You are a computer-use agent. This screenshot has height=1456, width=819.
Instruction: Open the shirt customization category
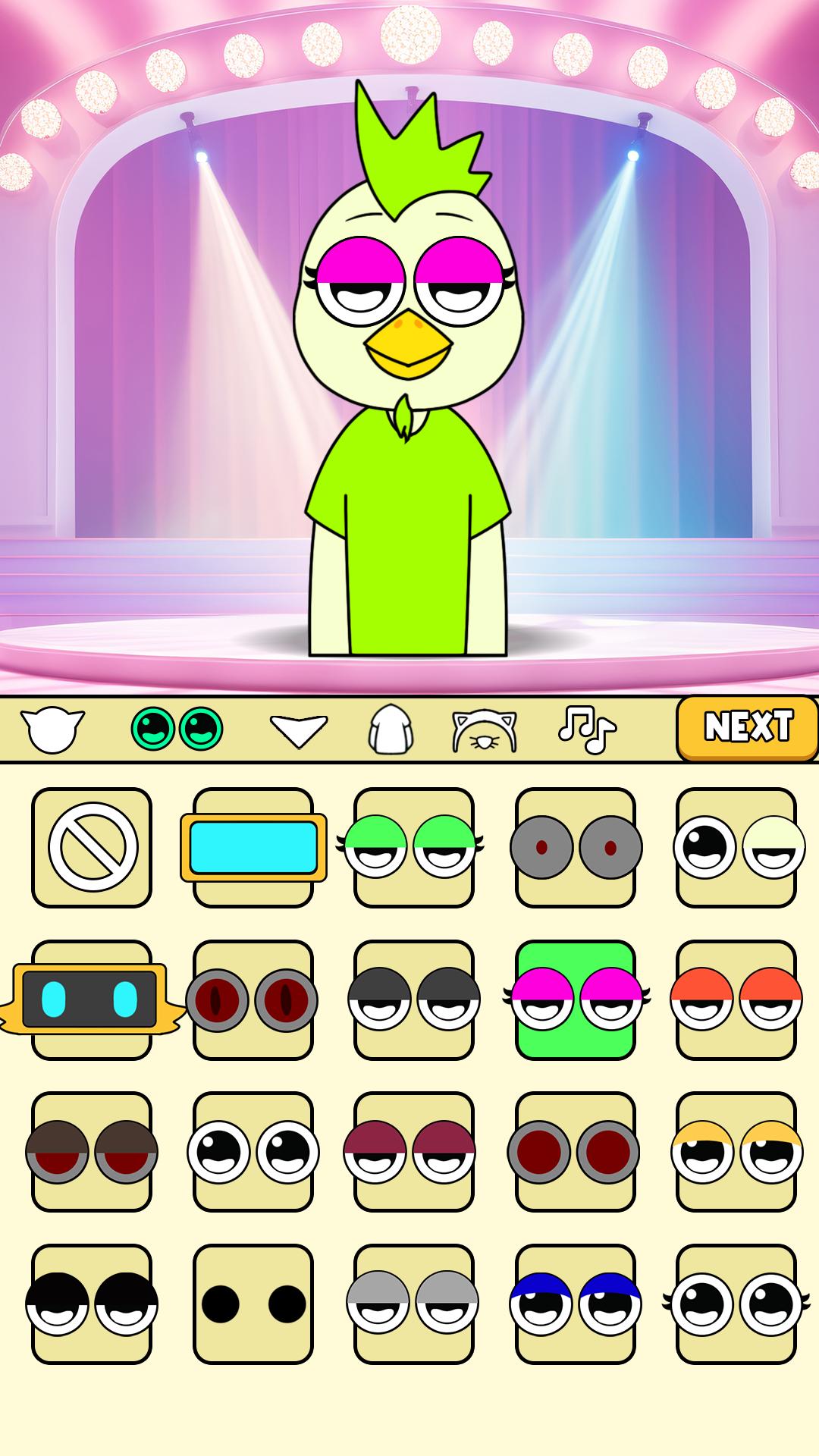pyautogui.click(x=394, y=730)
